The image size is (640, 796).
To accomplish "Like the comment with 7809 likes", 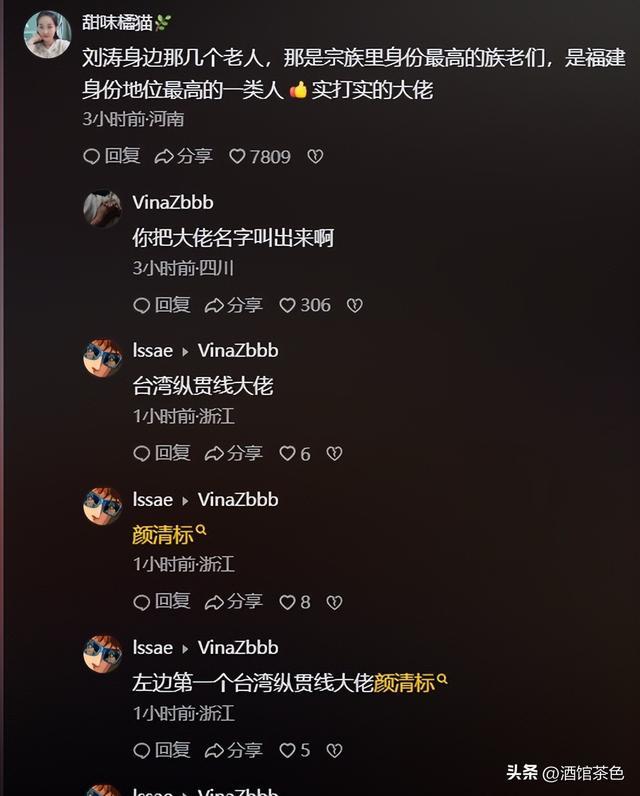I will coord(260,156).
